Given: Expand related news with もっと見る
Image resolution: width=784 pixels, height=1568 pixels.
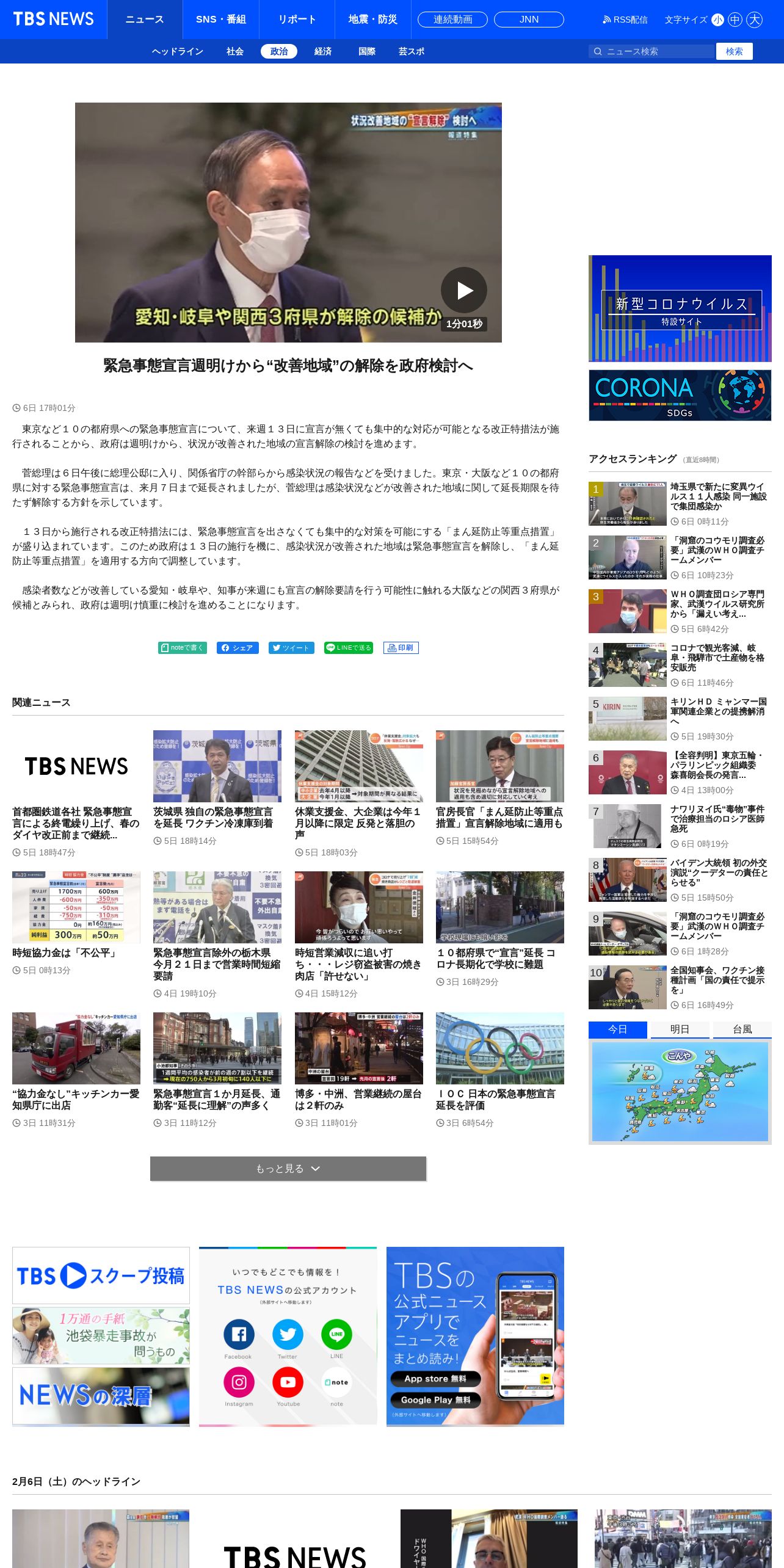Looking at the screenshot, I should coord(288,1168).
